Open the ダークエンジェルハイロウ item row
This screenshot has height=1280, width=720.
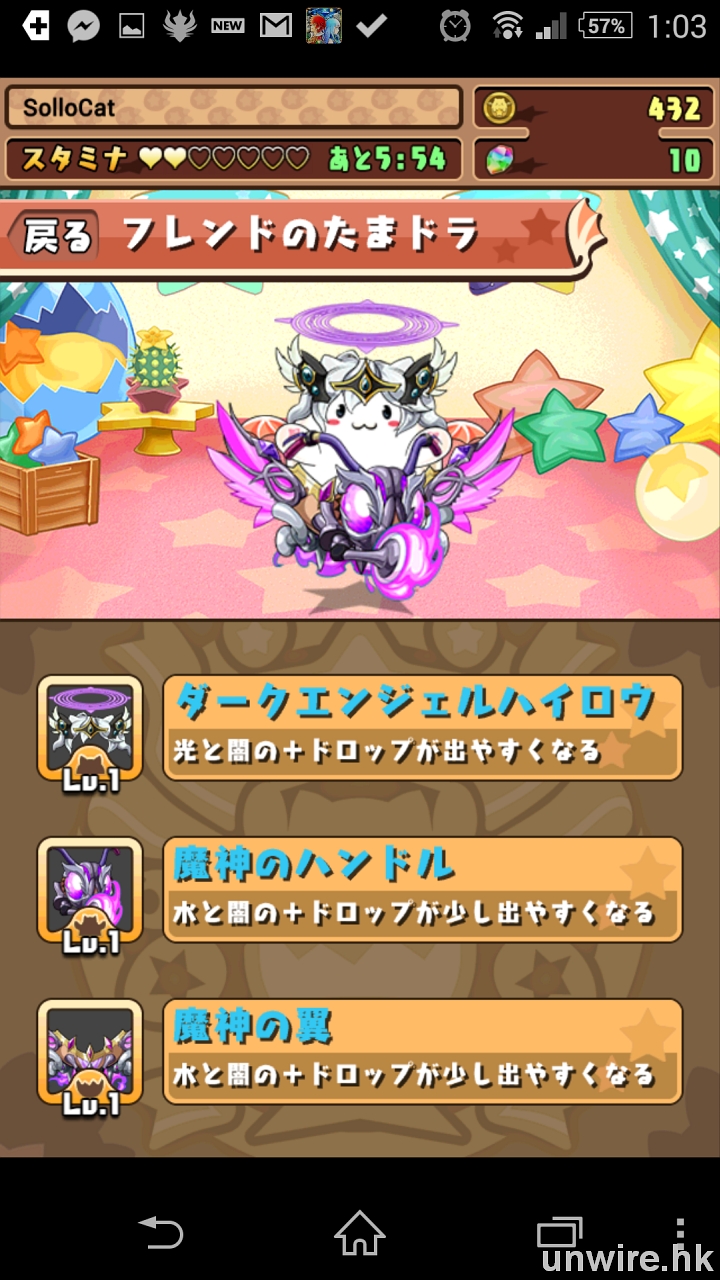pos(422,727)
